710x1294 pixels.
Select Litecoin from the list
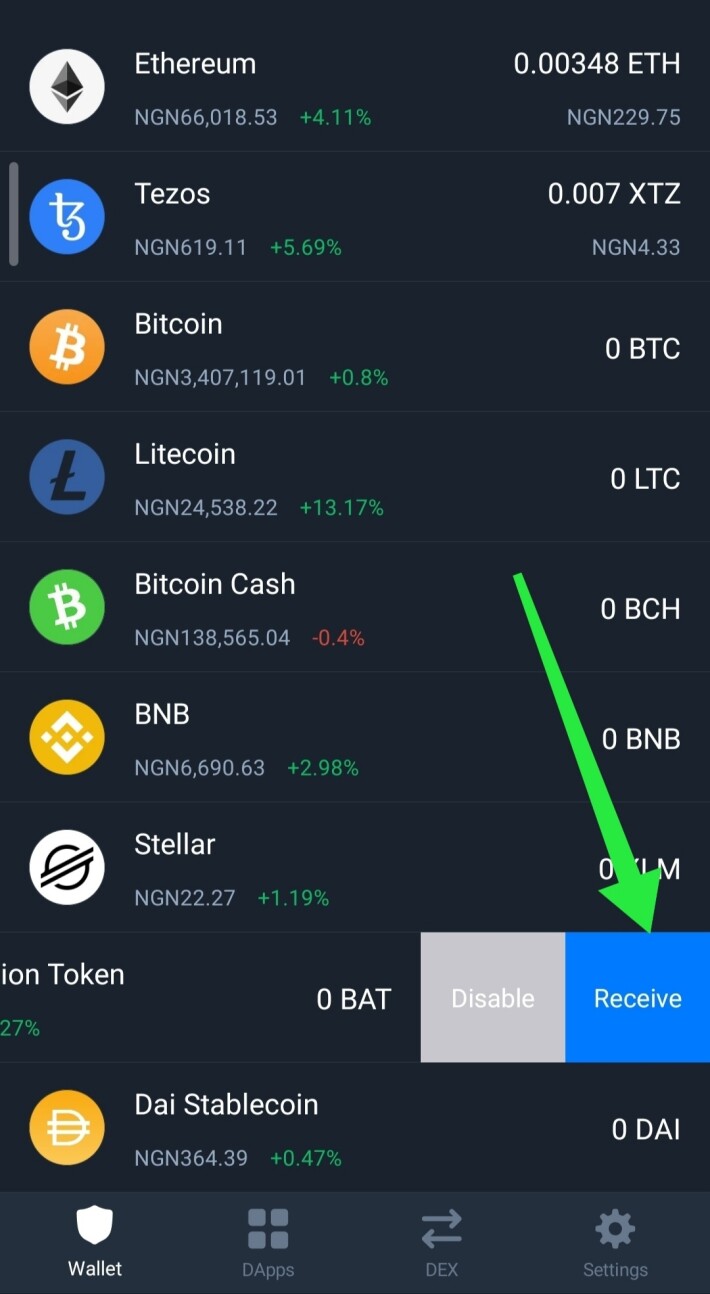point(355,477)
